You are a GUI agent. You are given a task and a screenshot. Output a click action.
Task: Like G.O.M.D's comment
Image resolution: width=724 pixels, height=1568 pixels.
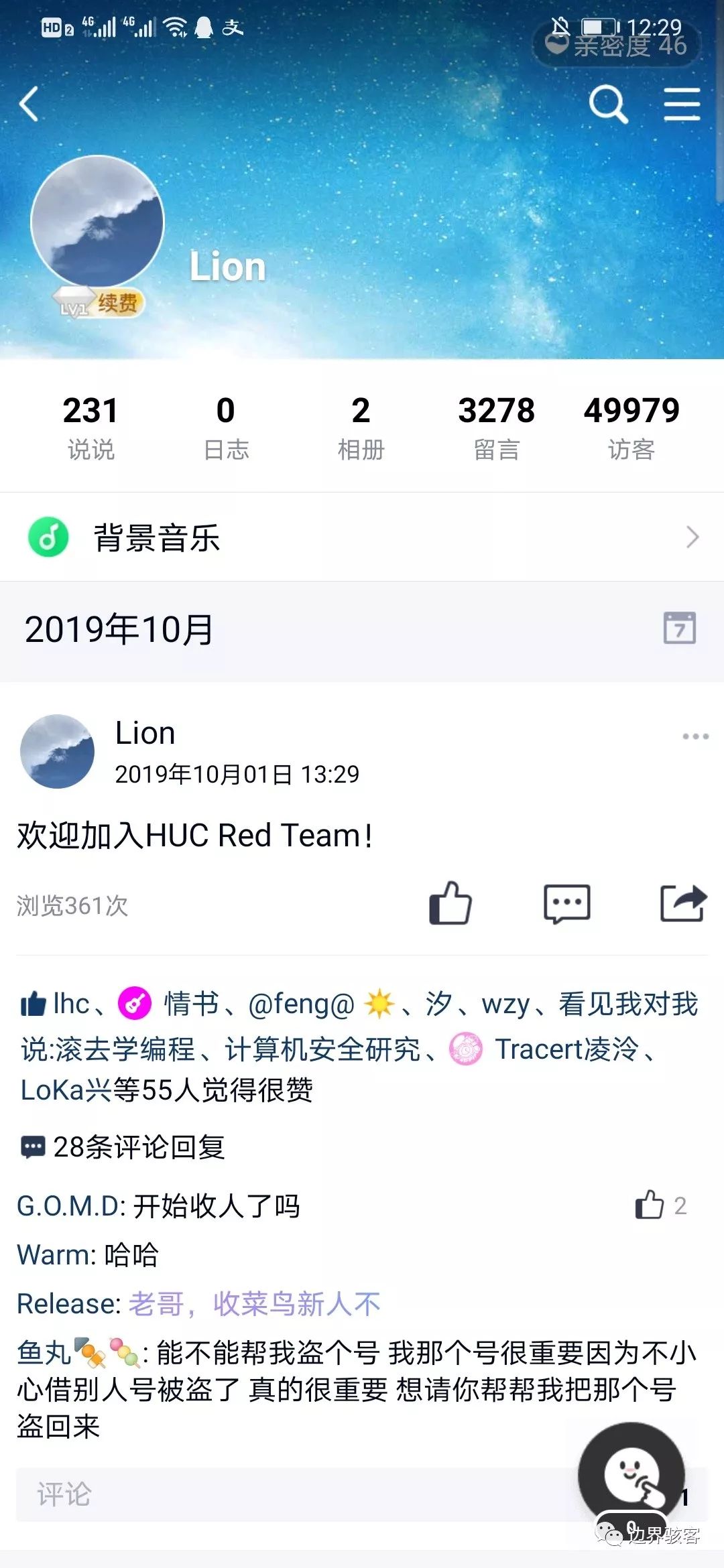(x=650, y=1205)
